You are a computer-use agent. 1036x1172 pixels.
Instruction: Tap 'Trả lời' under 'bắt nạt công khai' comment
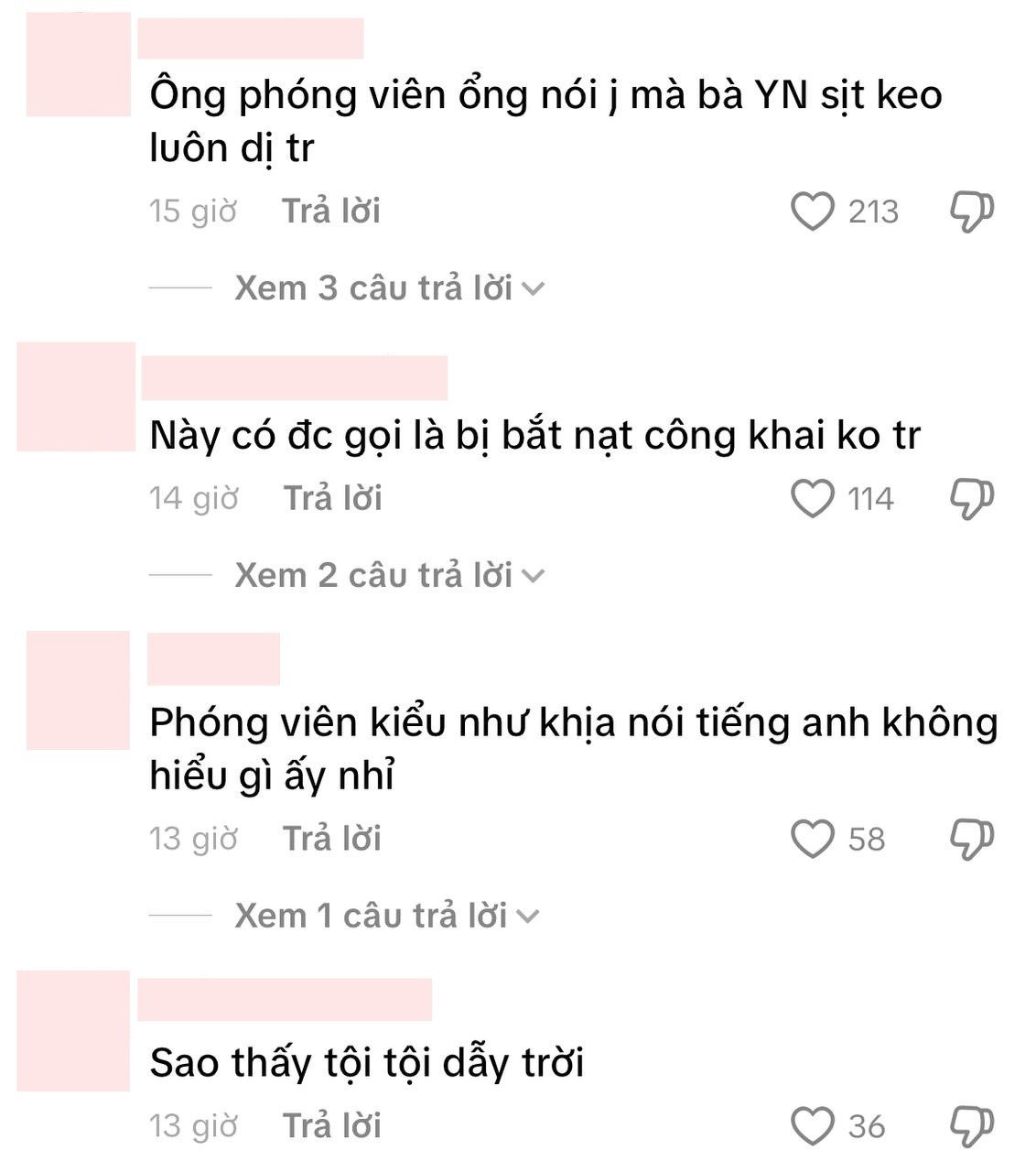tap(332, 499)
